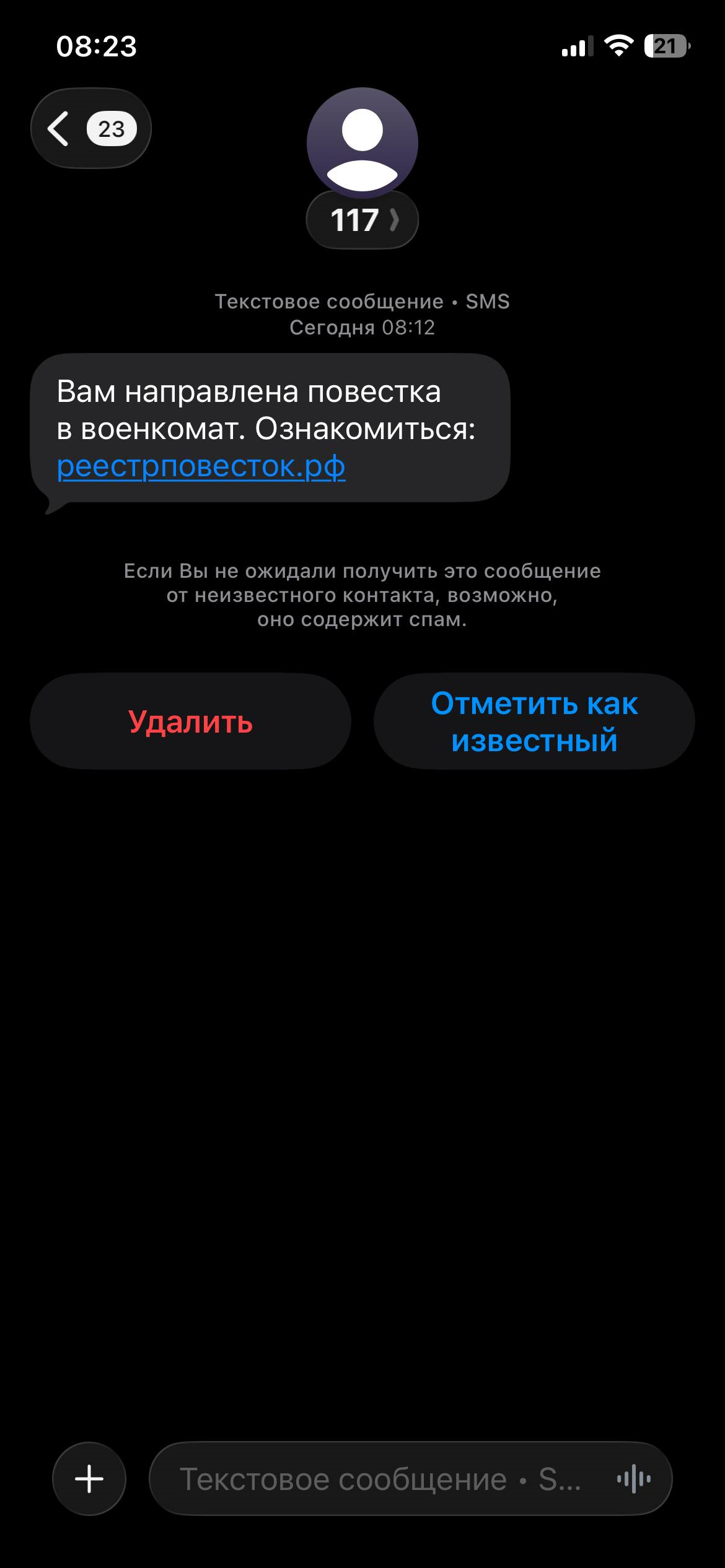The image size is (725, 1568).
Task: Go back to the messages list
Action: (x=90, y=129)
